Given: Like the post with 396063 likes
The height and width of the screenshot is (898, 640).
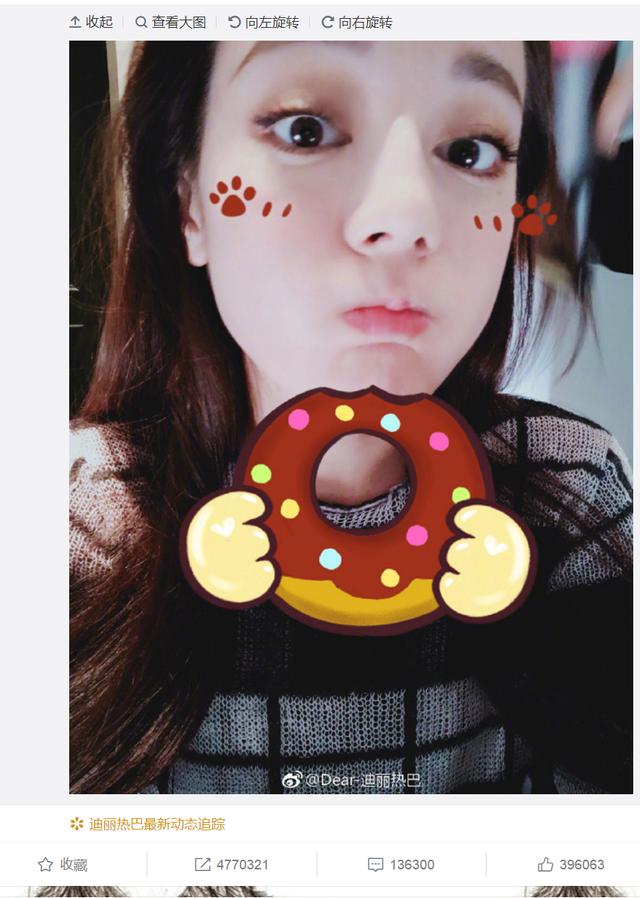Looking at the screenshot, I should tap(571, 864).
